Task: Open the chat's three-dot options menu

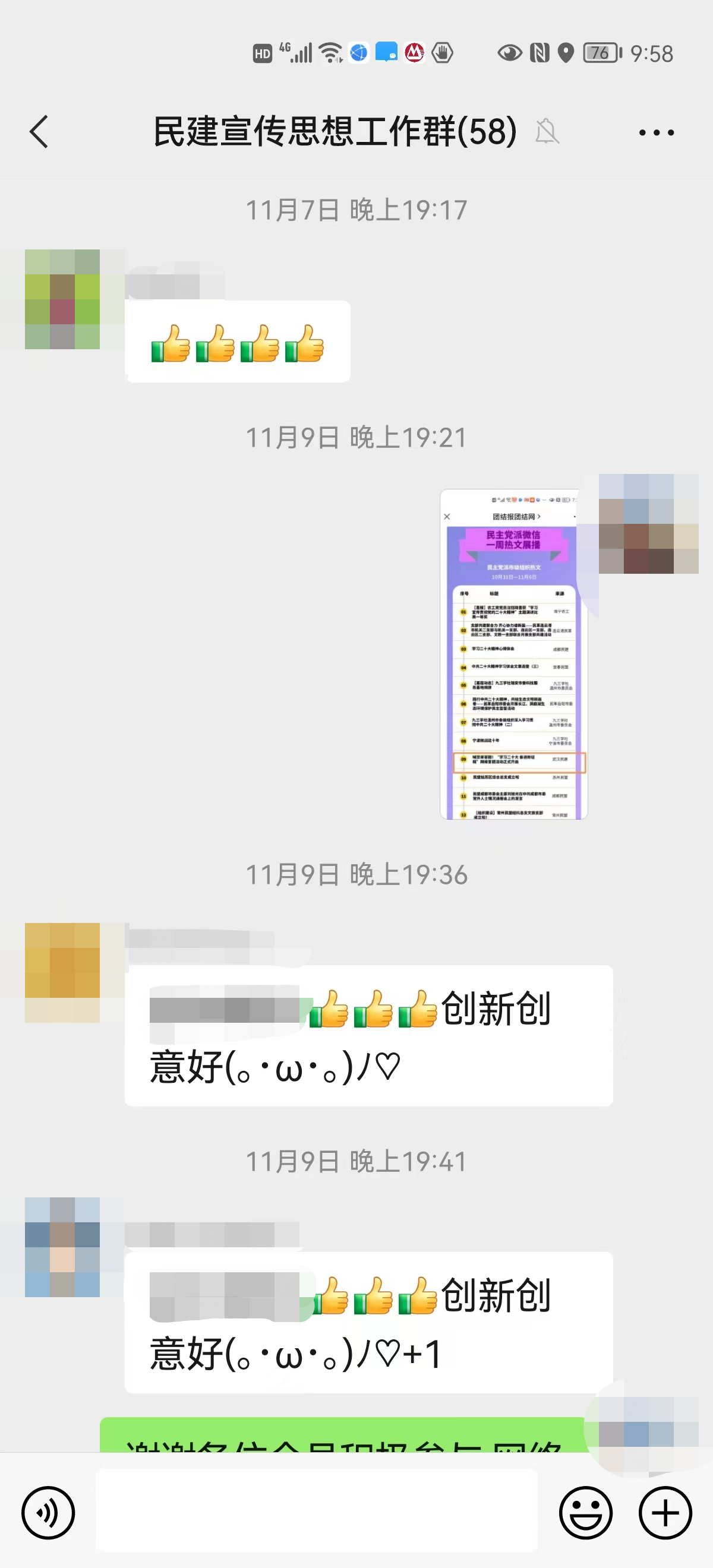Action: 656,132
